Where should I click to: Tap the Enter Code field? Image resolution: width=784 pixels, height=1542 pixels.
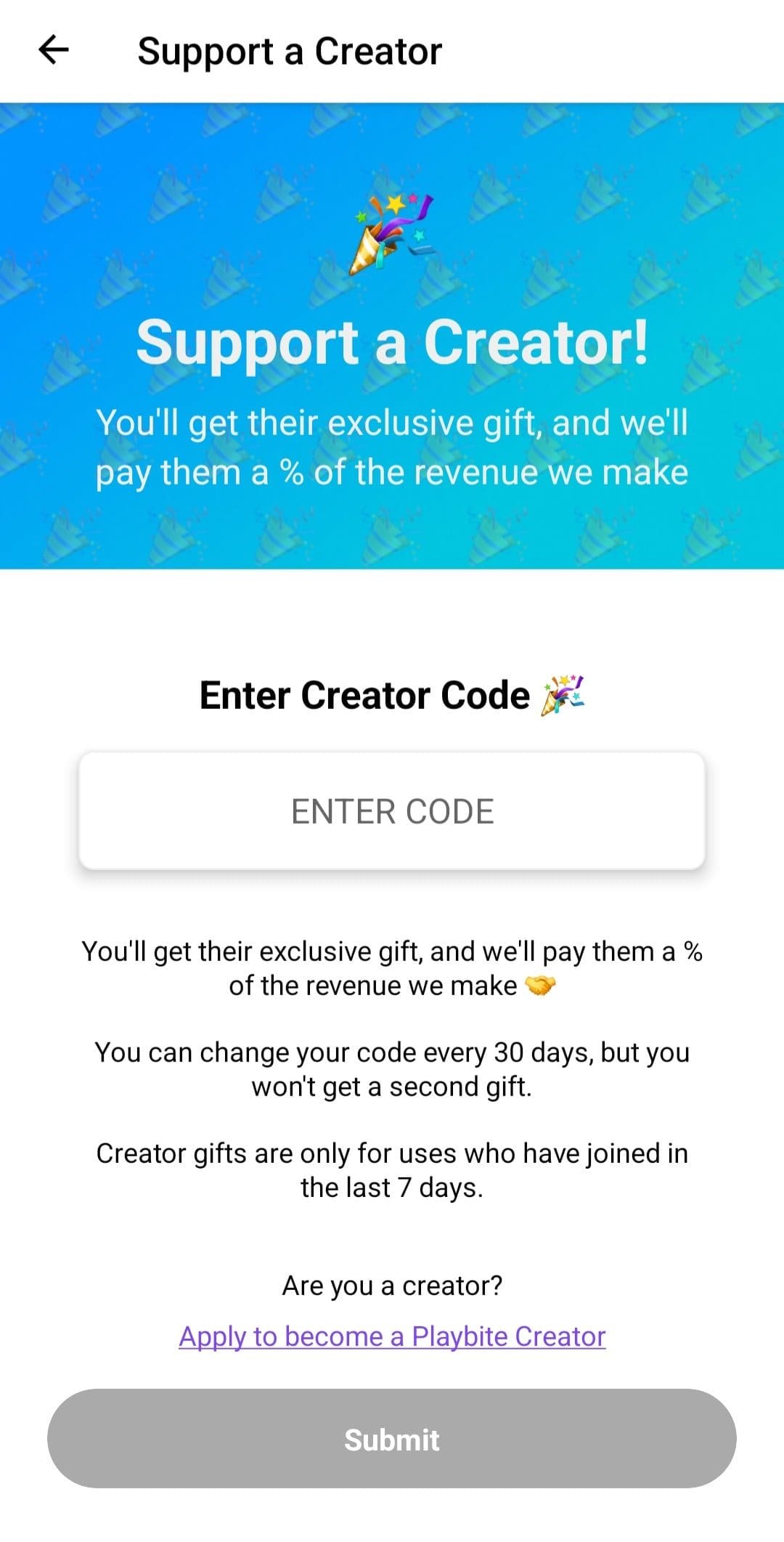point(392,811)
